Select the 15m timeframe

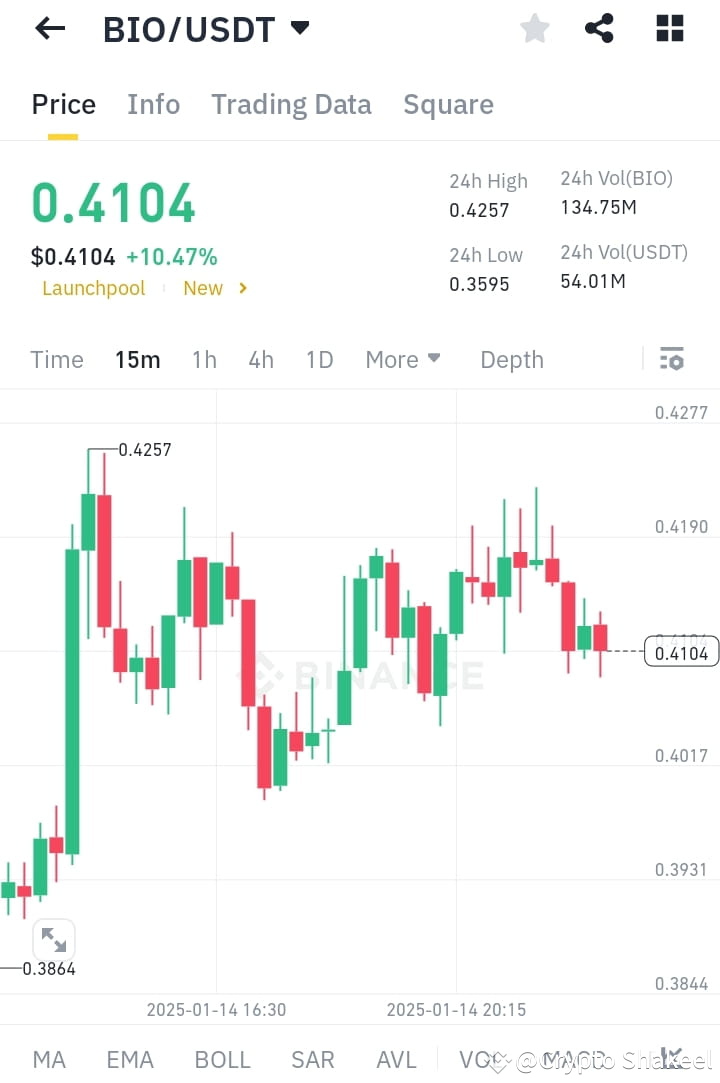click(138, 359)
